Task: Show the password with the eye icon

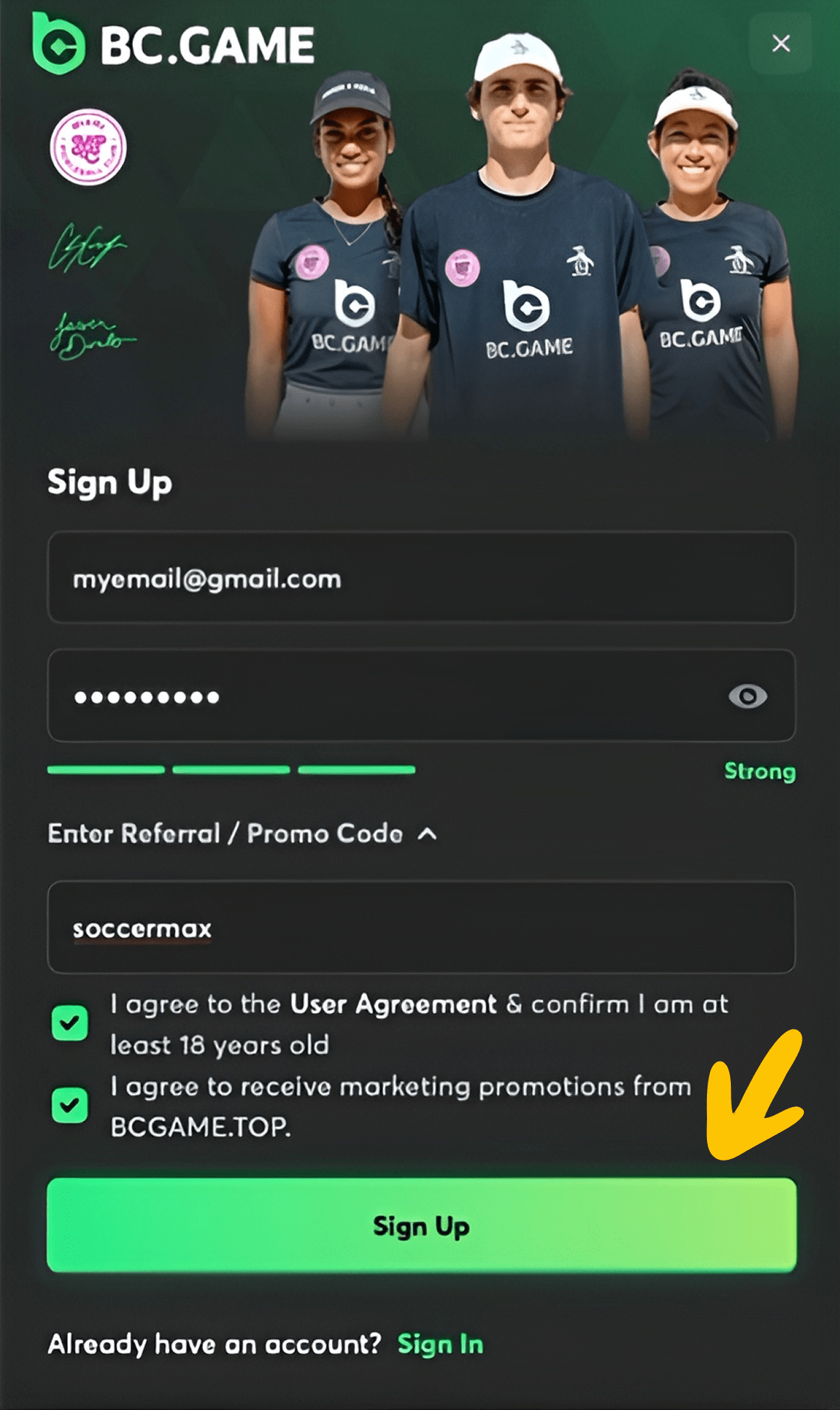Action: (747, 696)
